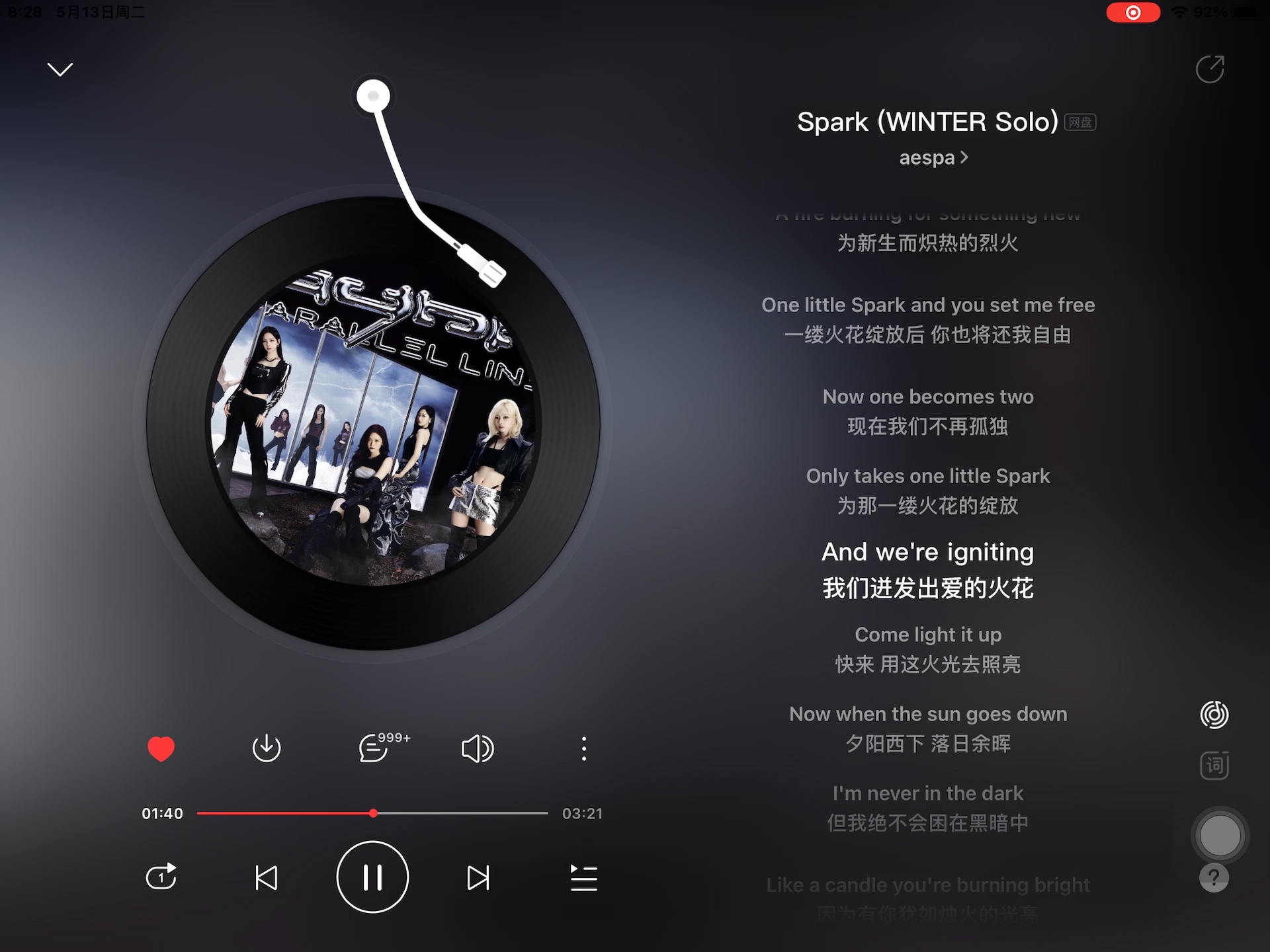Open the play queue list

[583, 877]
